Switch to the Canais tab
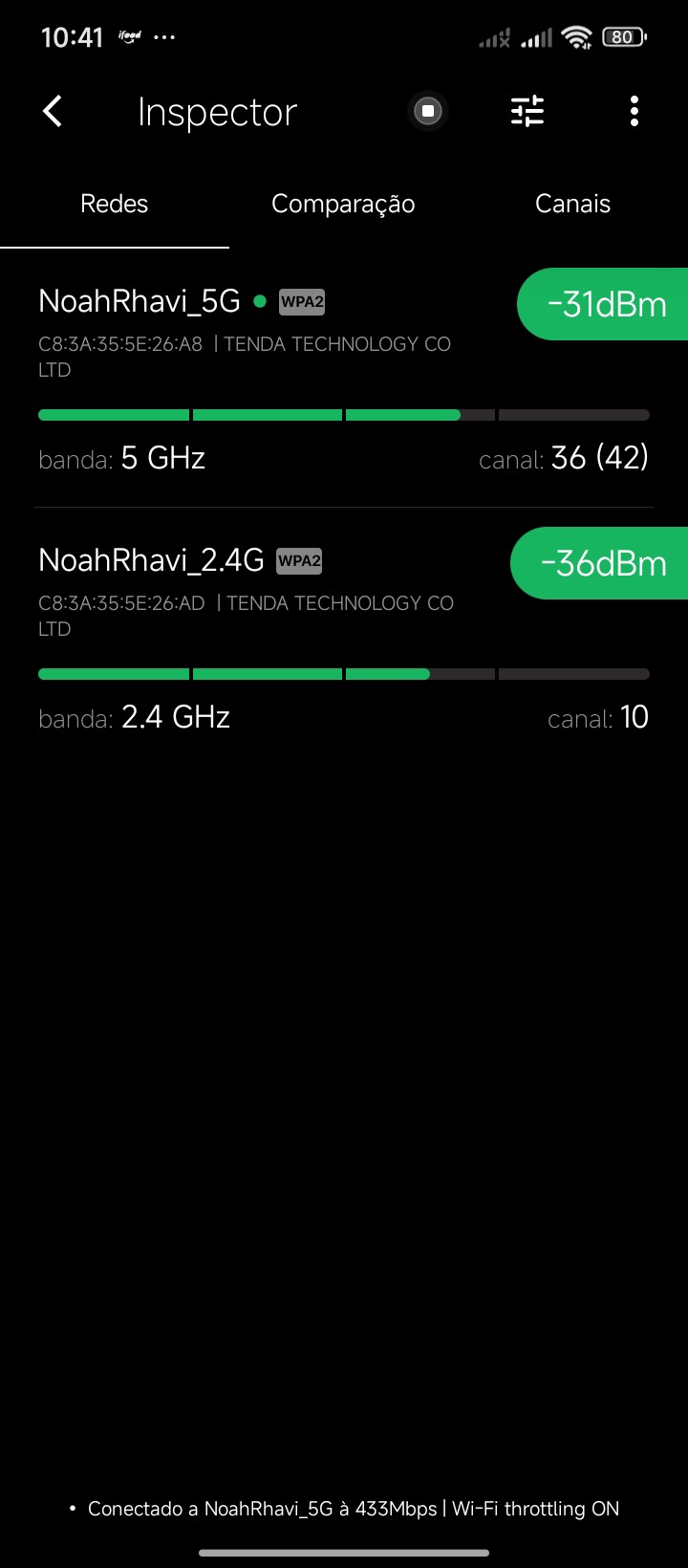688x1568 pixels. (x=572, y=204)
